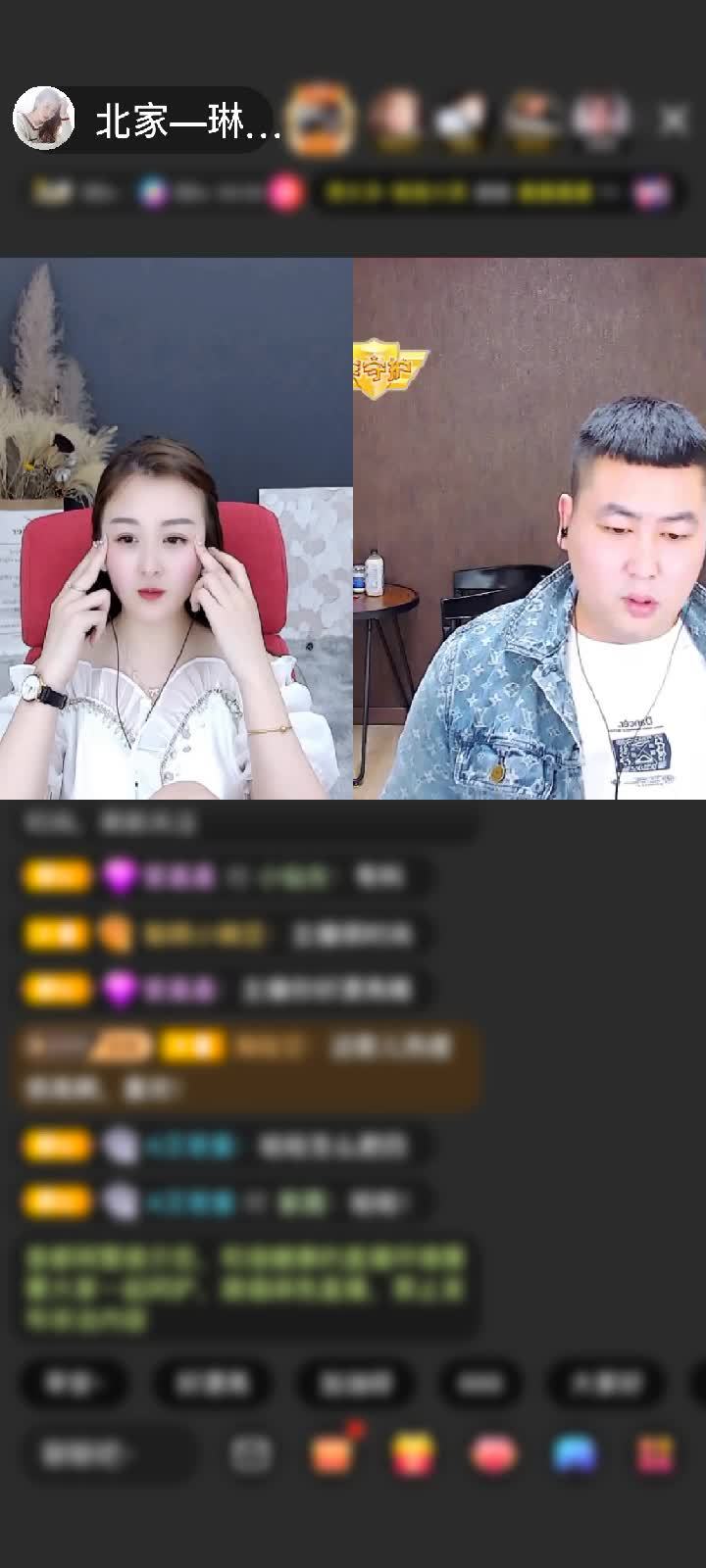Open the emoji icon beside comment field
Image resolution: width=706 pixels, height=1568 pixels.
251,1454
